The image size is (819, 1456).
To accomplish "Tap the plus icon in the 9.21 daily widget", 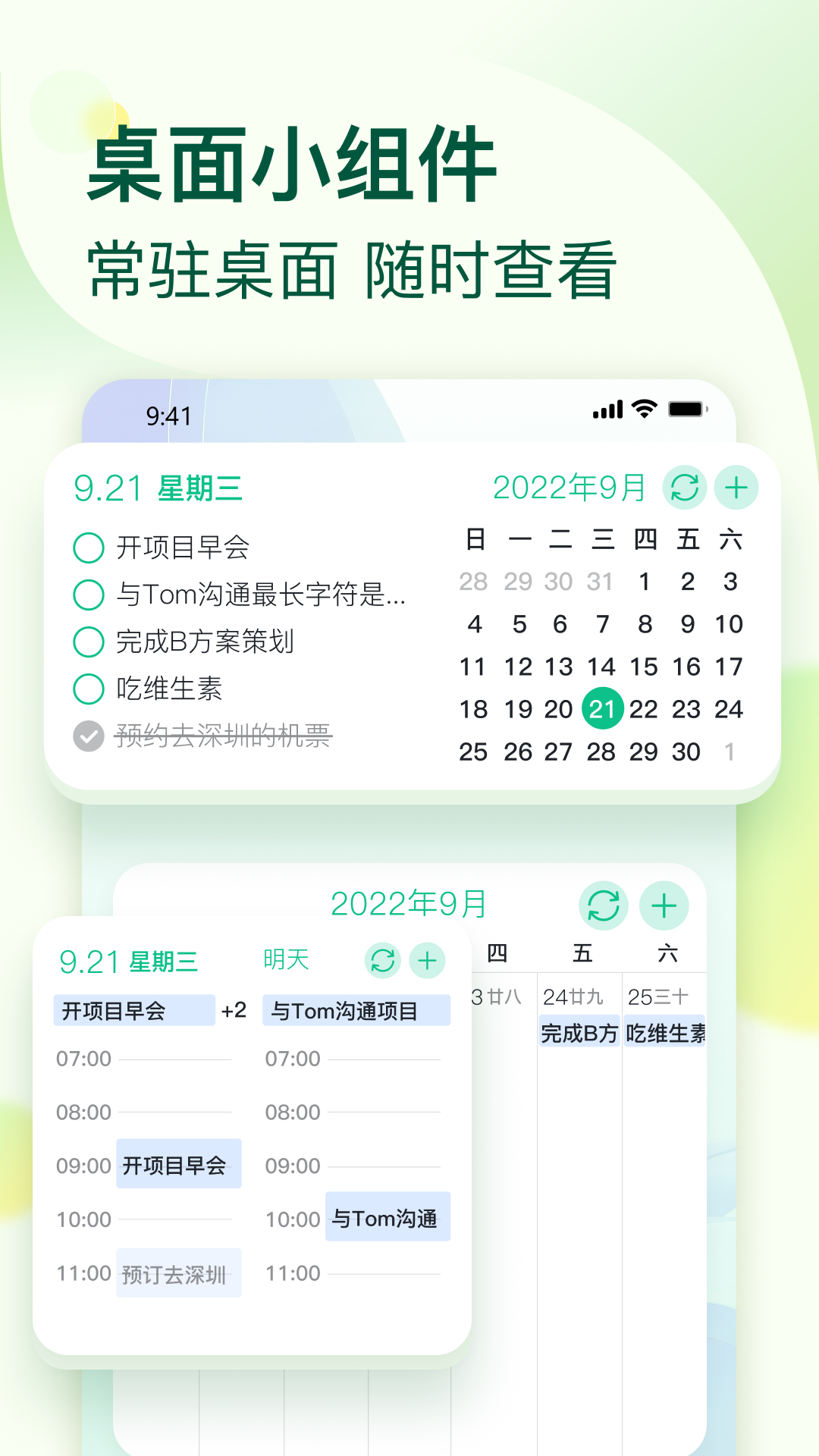I will pos(427,959).
